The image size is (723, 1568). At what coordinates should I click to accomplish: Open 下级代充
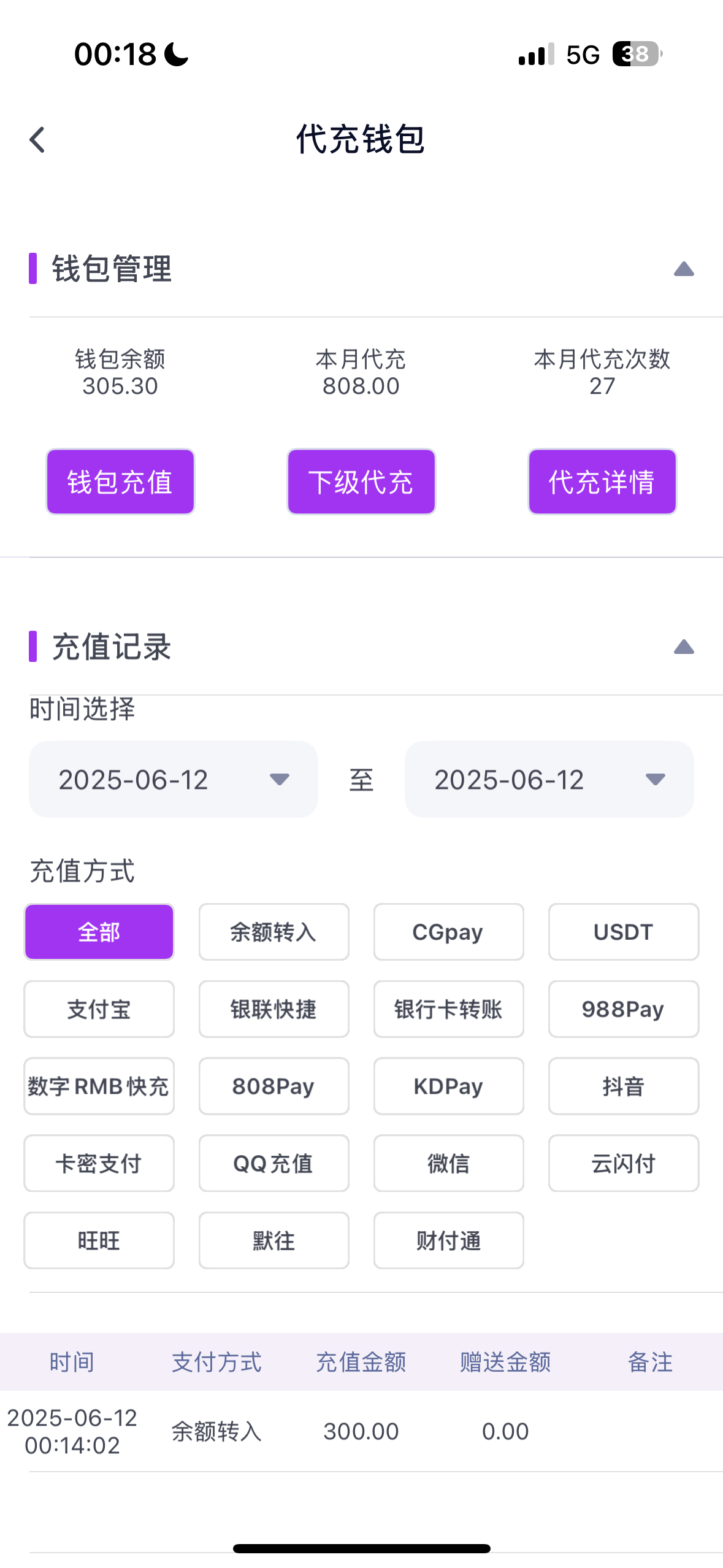point(361,482)
